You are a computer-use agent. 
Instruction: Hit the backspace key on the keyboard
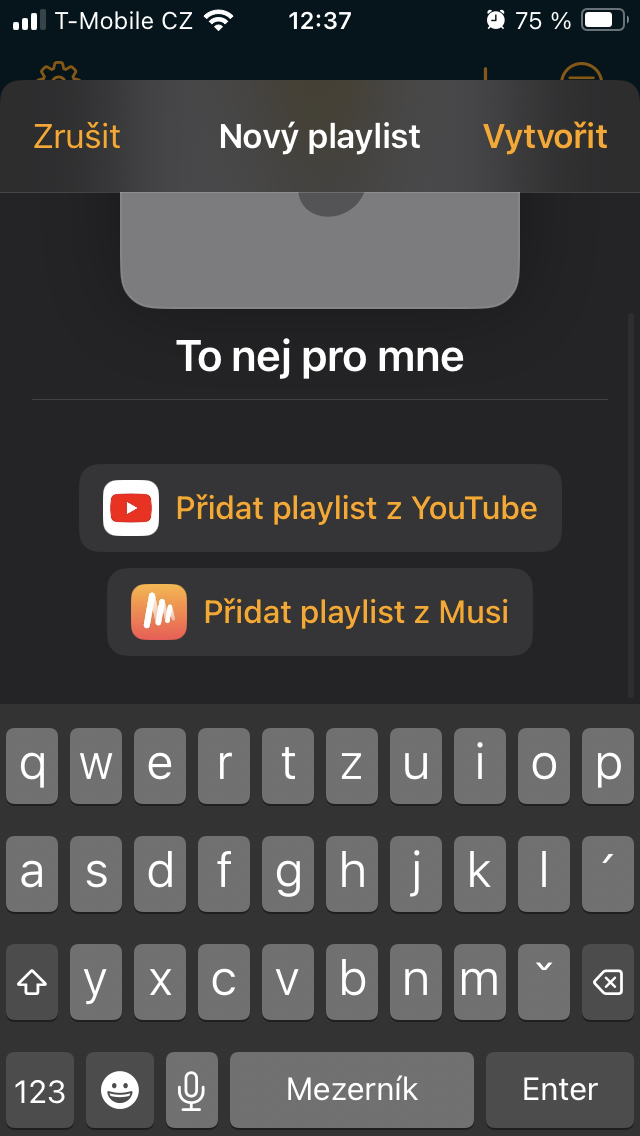click(x=607, y=982)
